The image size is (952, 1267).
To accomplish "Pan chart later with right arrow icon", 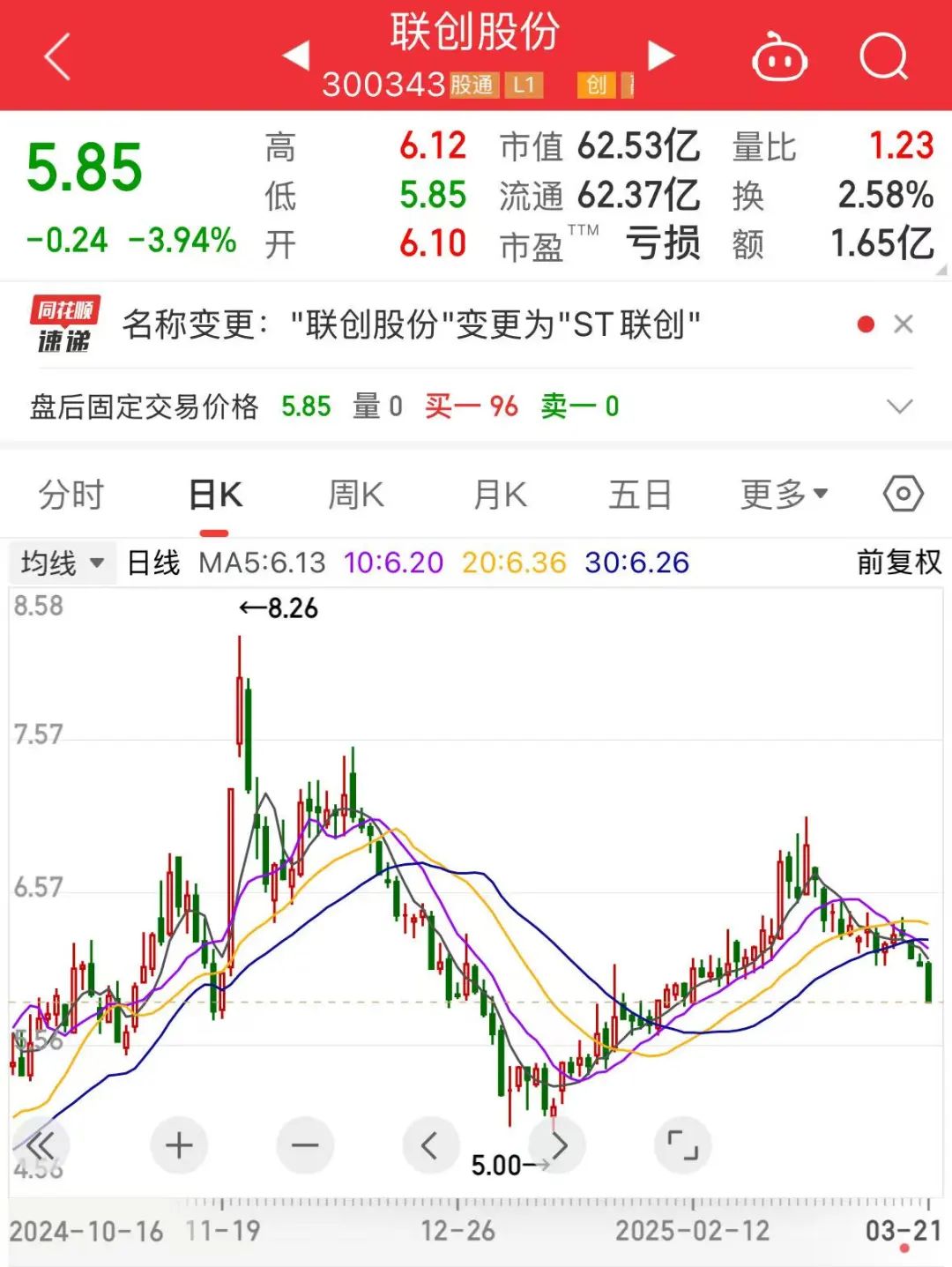I will pos(558,1144).
